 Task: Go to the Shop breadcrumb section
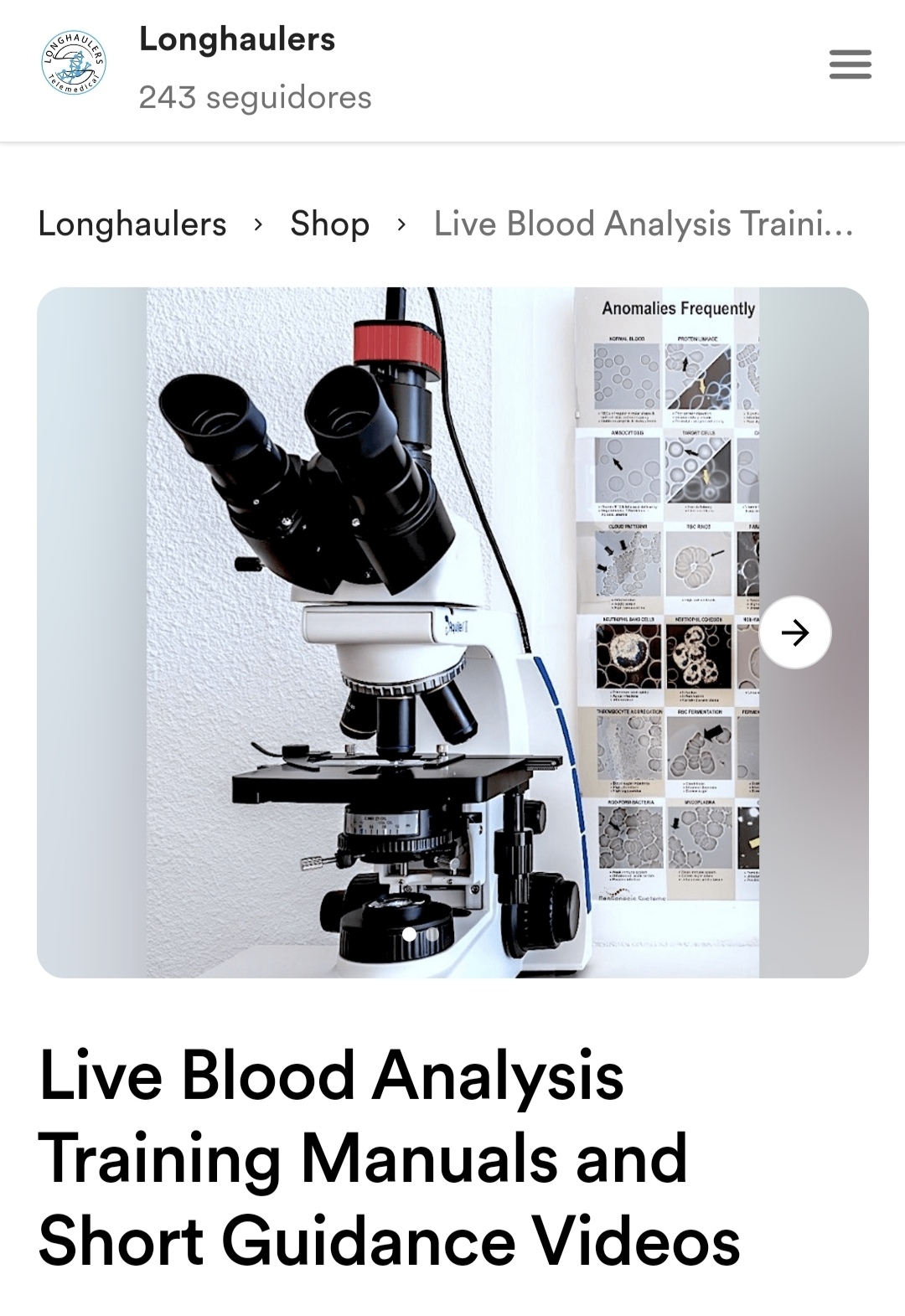[x=328, y=224]
